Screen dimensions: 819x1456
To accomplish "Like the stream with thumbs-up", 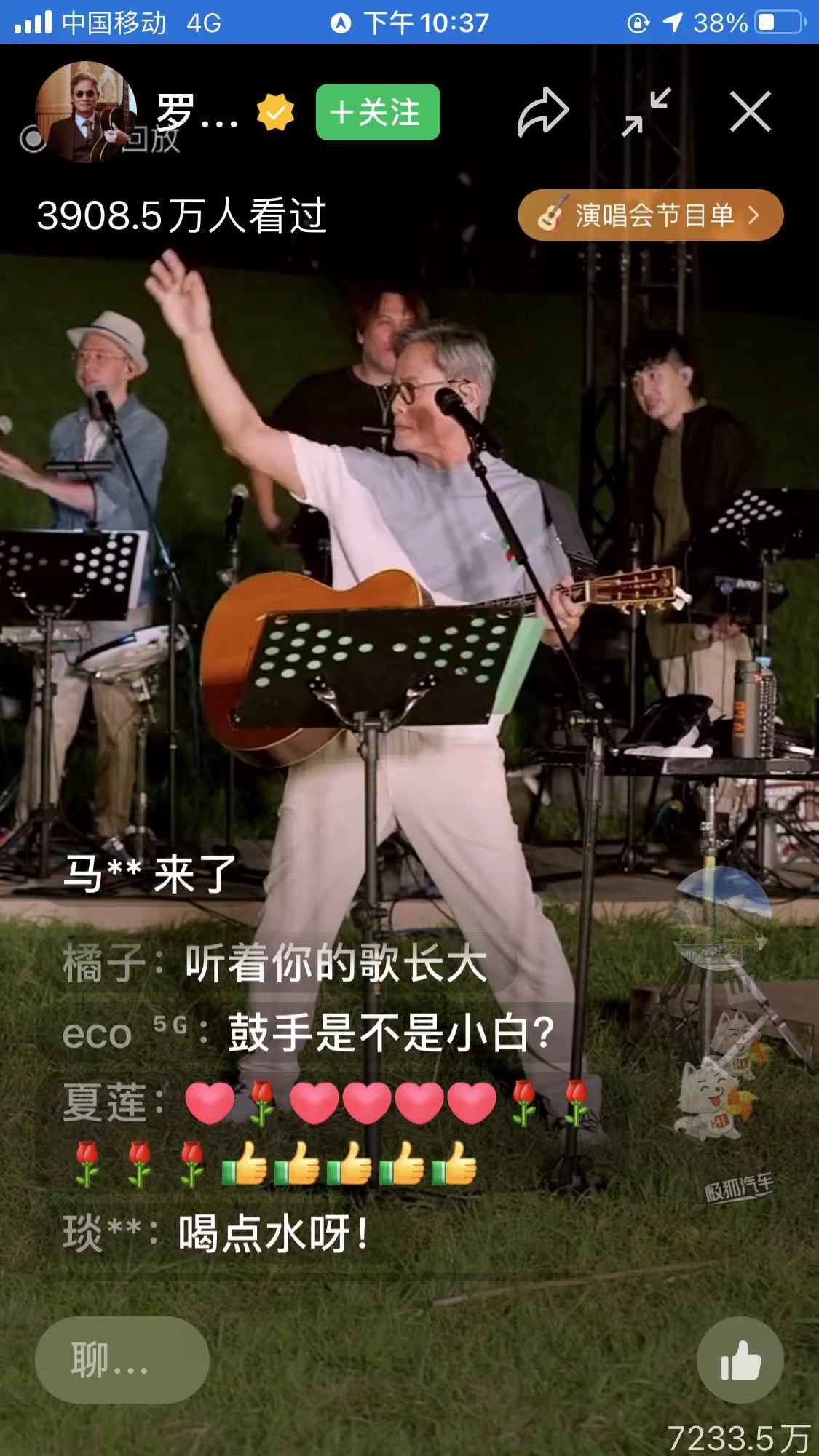I will point(740,1360).
